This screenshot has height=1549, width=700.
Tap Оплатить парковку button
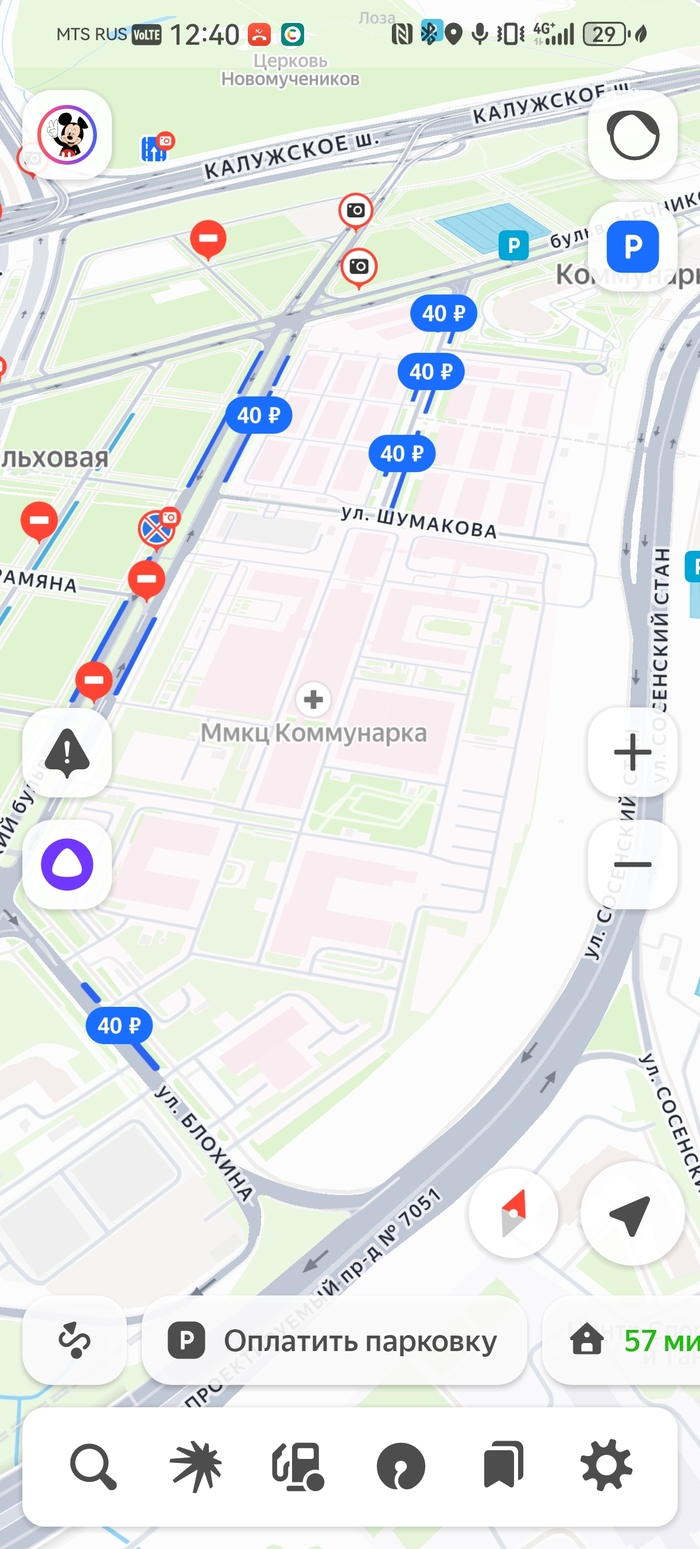pyautogui.click(x=334, y=1340)
